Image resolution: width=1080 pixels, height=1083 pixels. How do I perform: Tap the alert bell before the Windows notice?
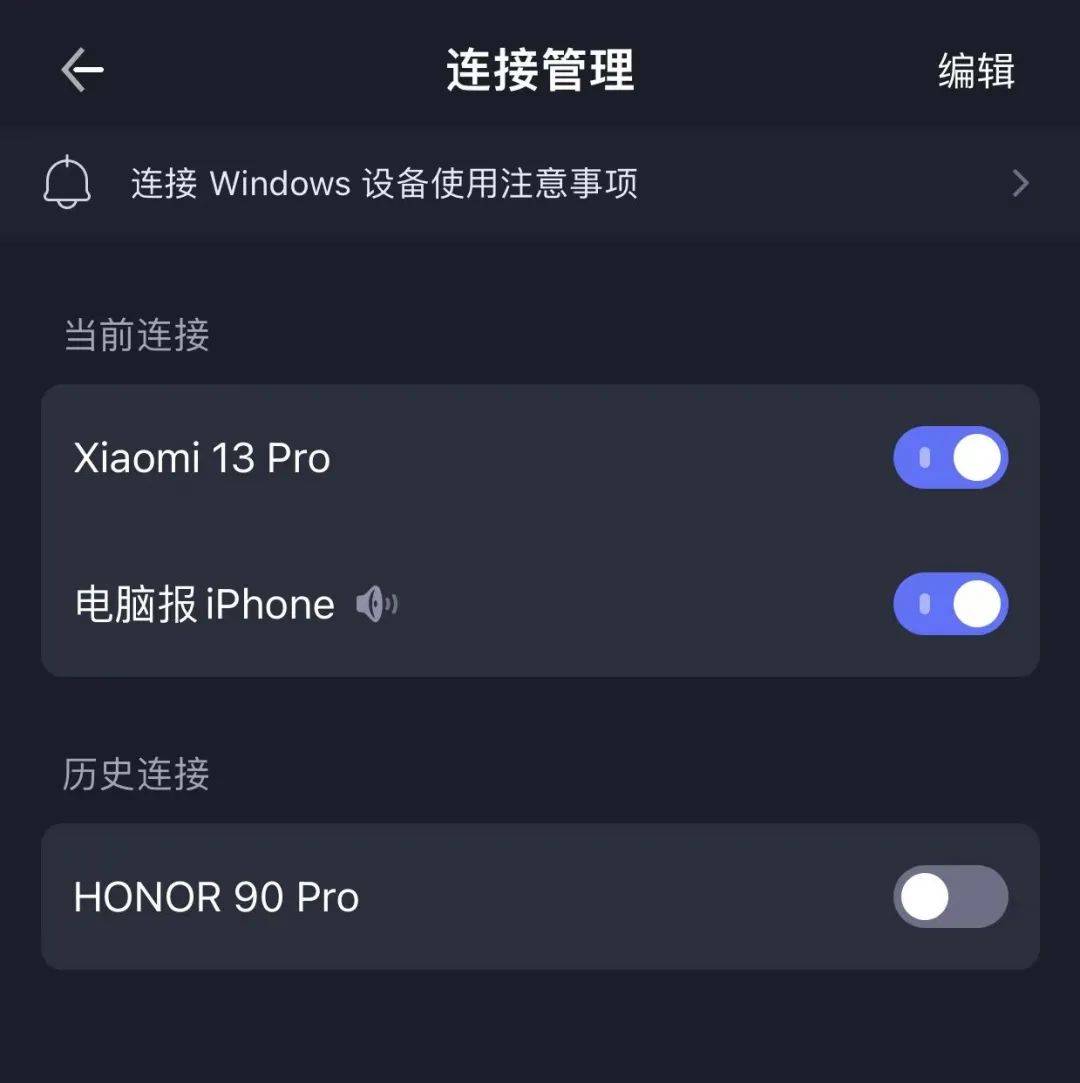click(x=66, y=182)
